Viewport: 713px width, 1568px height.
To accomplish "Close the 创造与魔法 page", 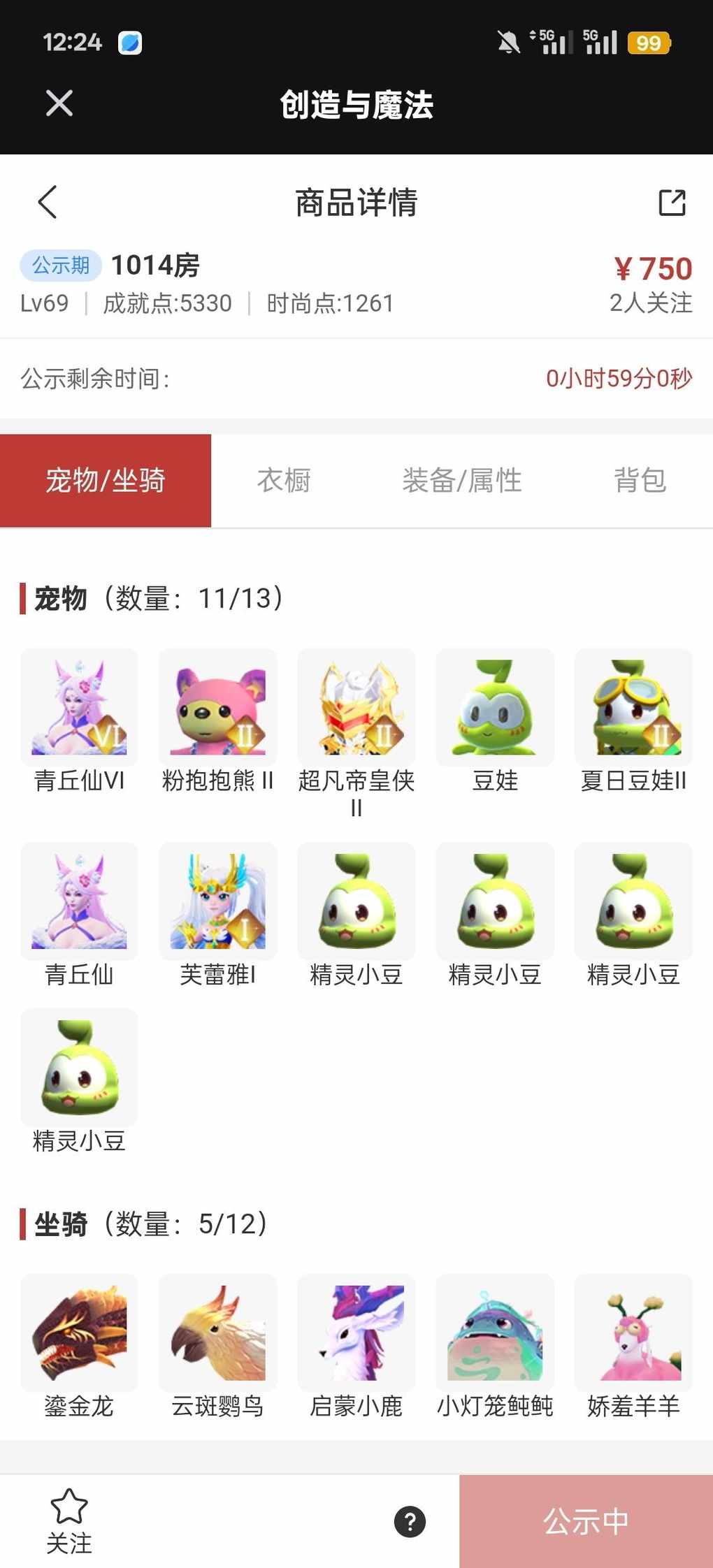I will pos(59,104).
